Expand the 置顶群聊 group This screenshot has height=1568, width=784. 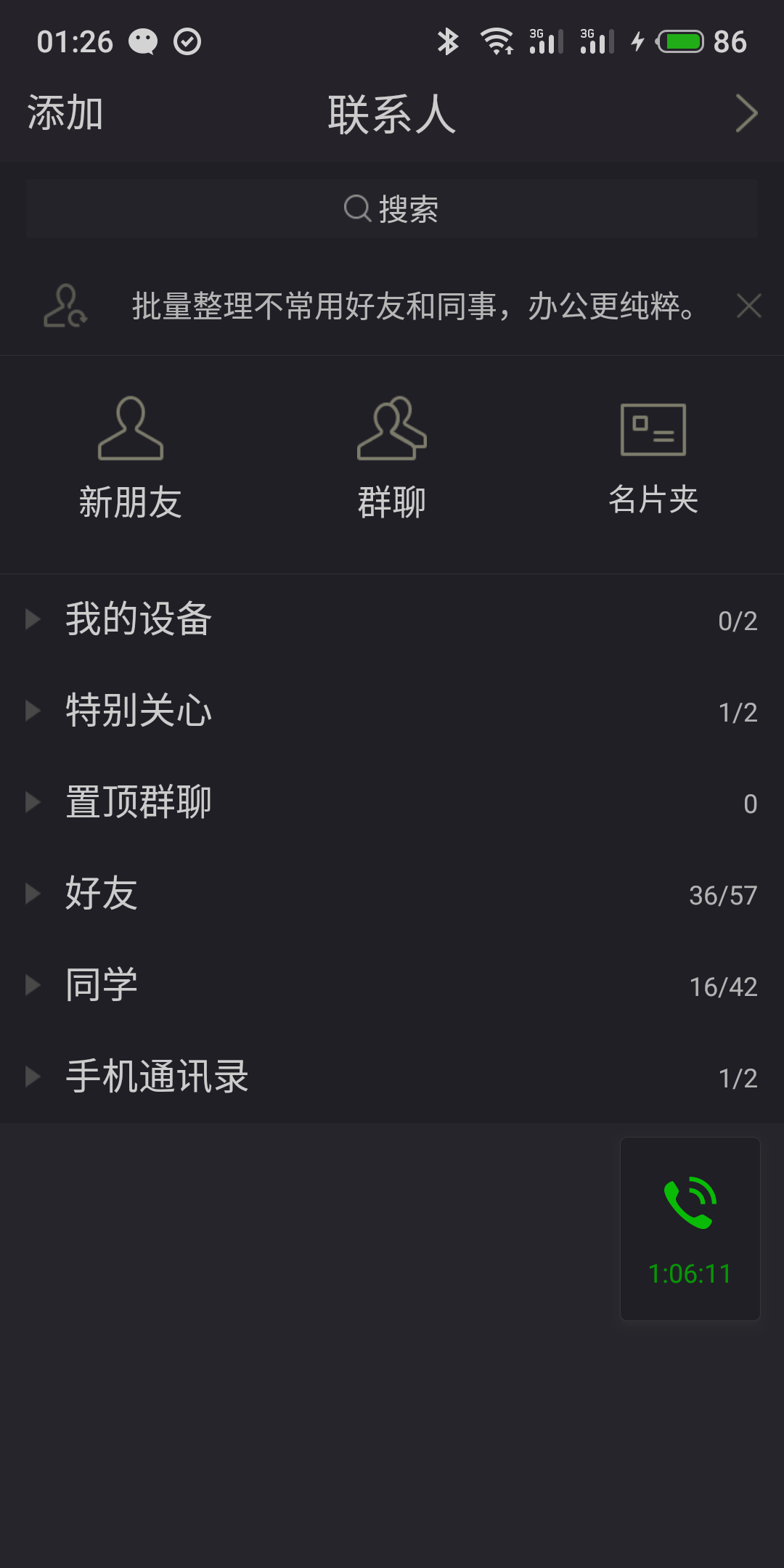pos(392,803)
